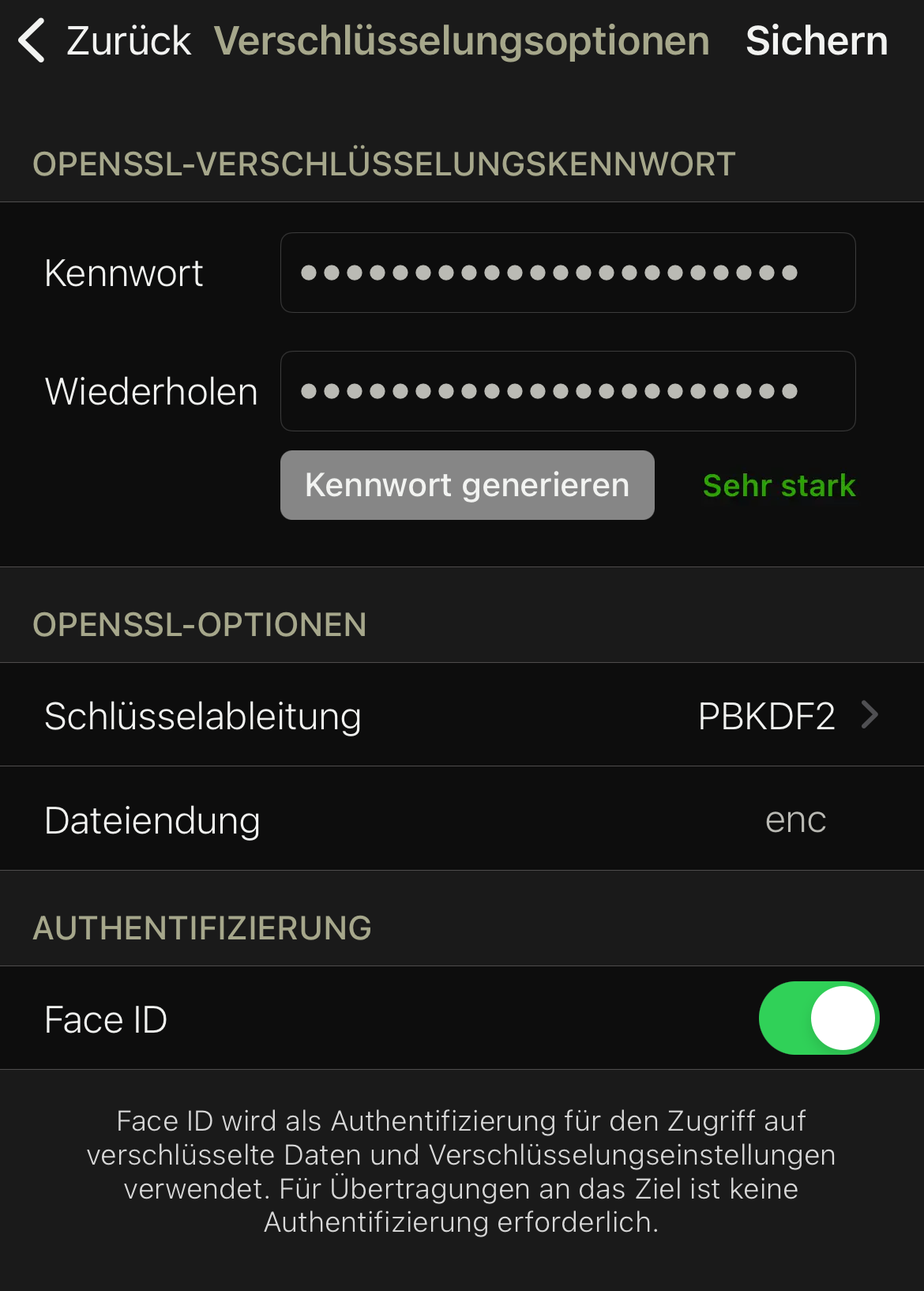The height and width of the screenshot is (1291, 924).
Task: Focus the Kennwort password field
Action: (567, 273)
